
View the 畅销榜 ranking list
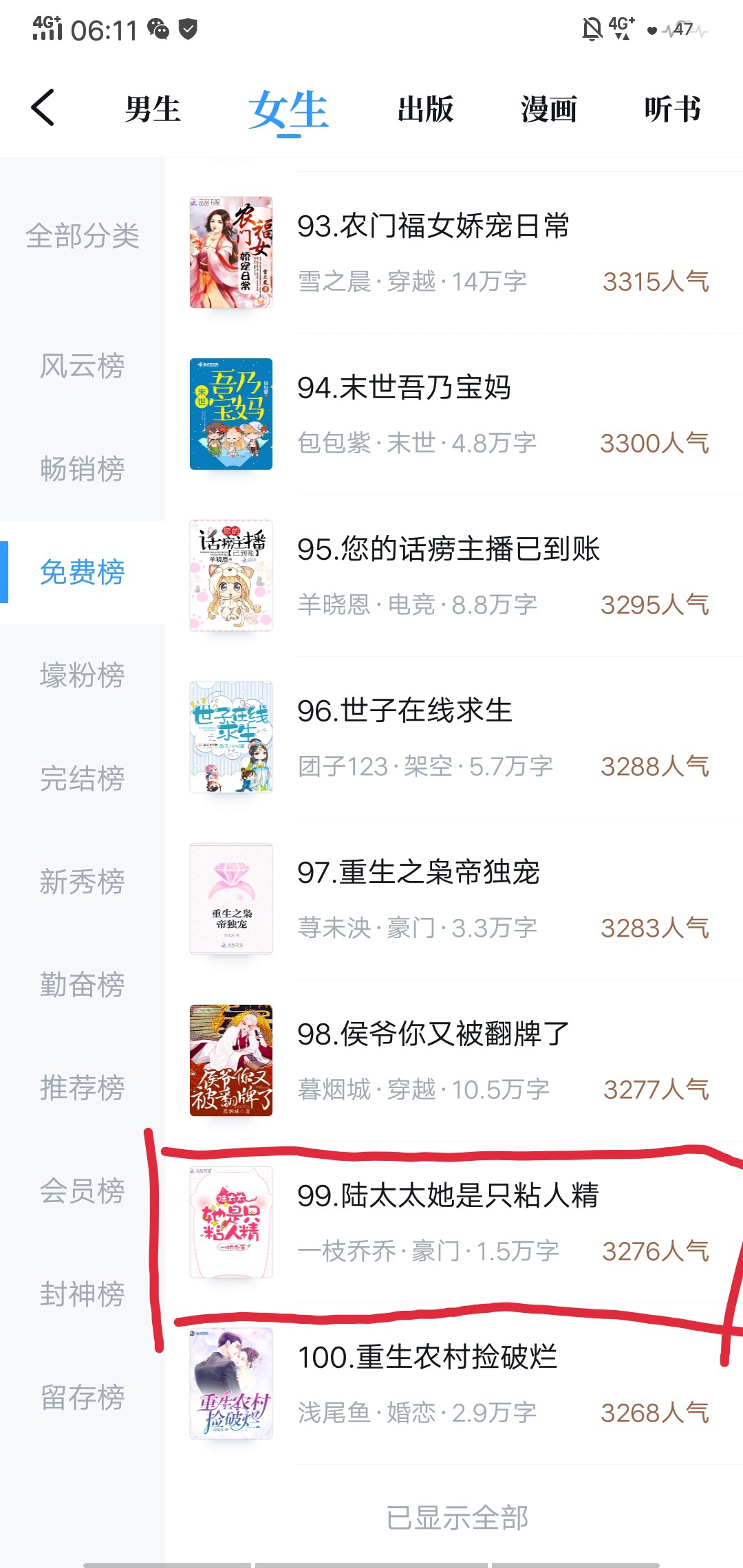tap(83, 469)
